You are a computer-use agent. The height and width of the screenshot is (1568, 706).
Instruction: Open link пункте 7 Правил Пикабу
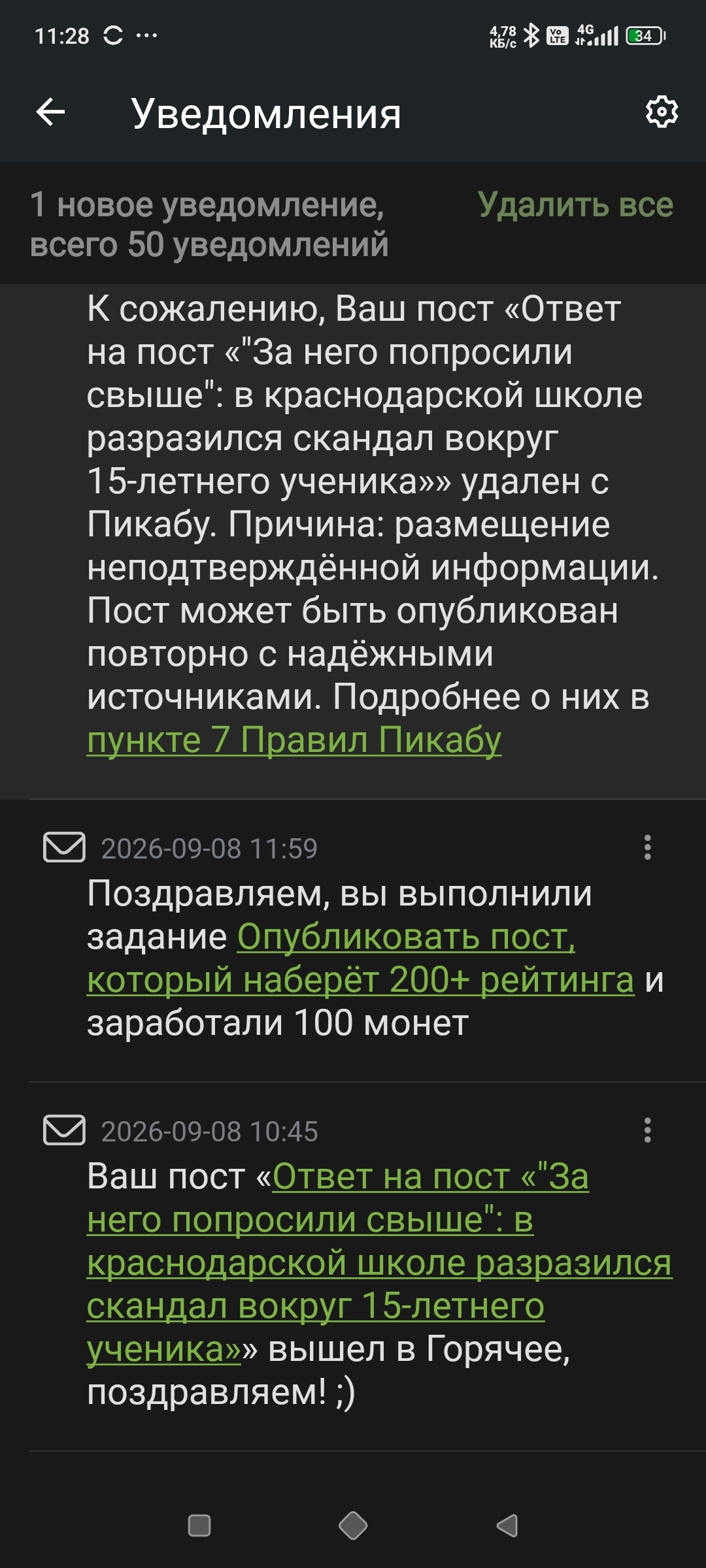click(294, 741)
